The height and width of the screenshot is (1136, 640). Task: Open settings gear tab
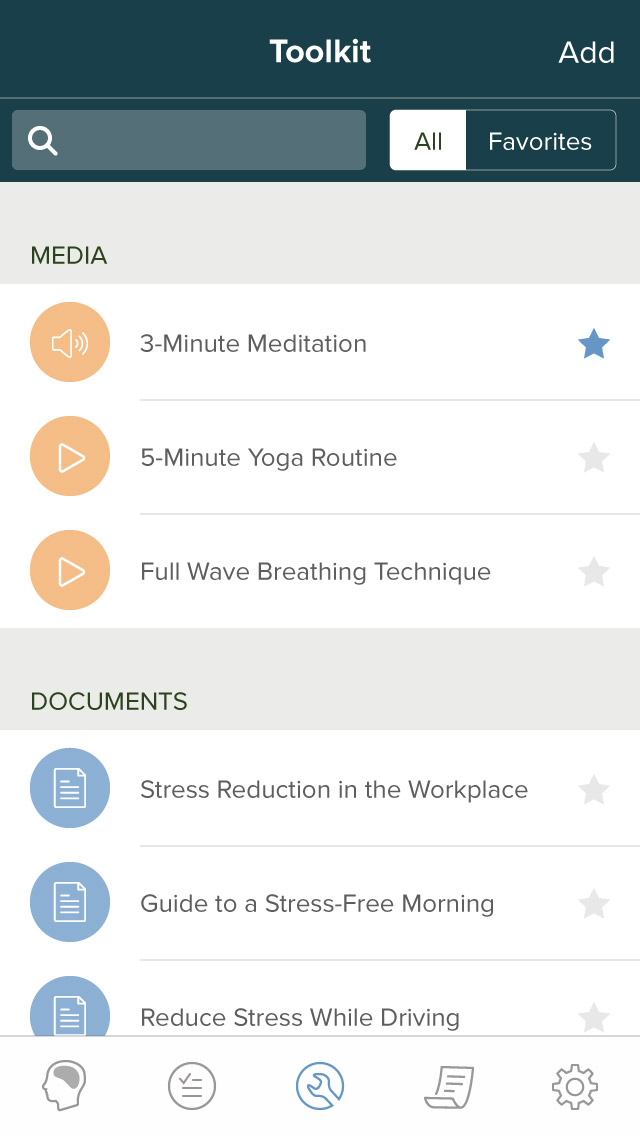coord(575,1086)
